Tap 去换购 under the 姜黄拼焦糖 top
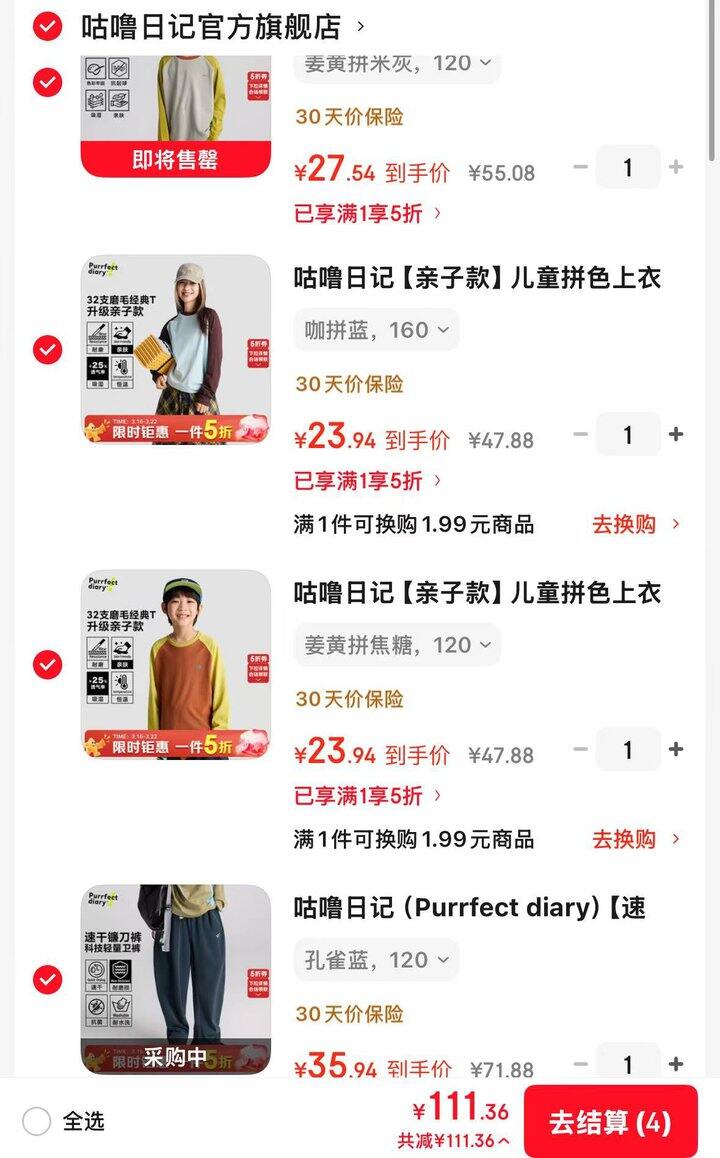Screen dimensions: 720x1158 coord(635,839)
